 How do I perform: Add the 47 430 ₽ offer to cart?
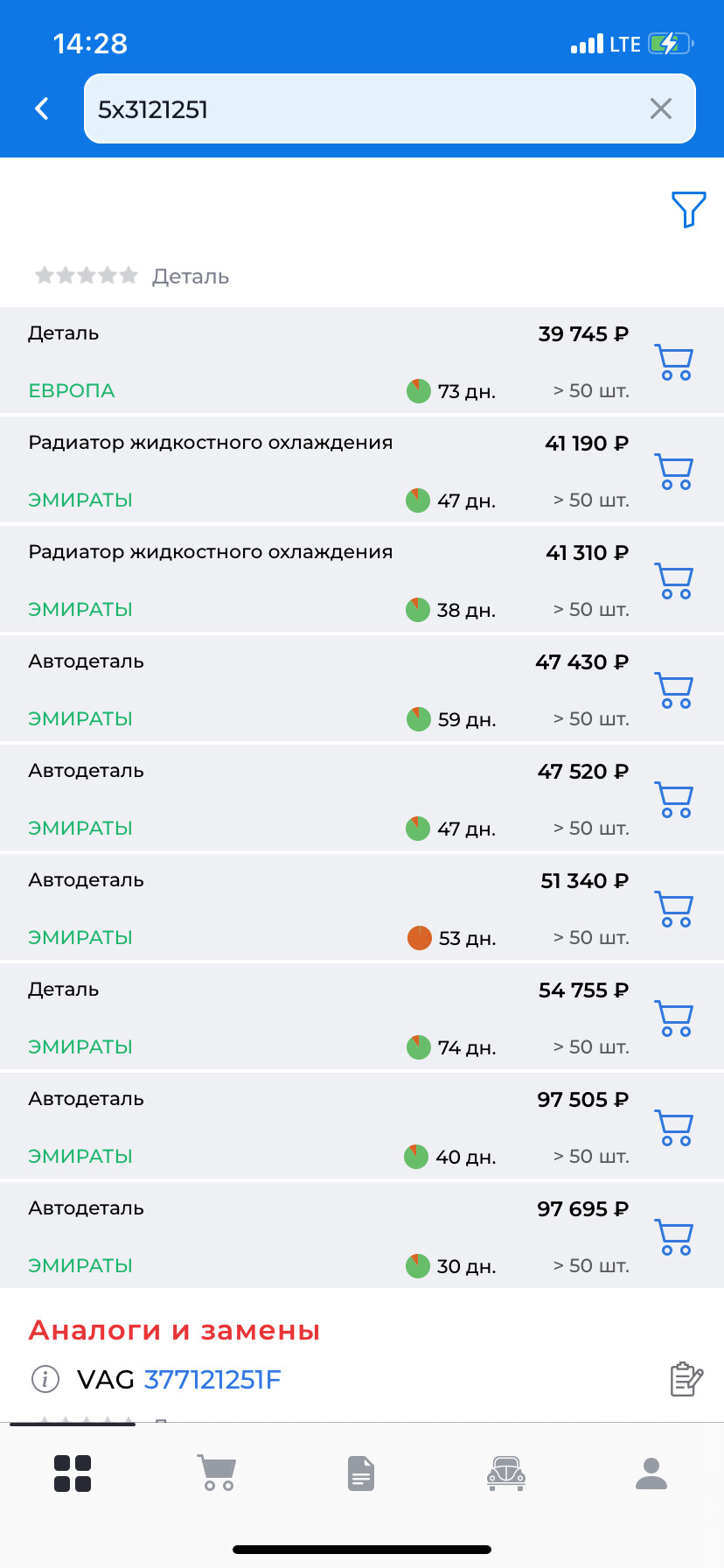674,690
